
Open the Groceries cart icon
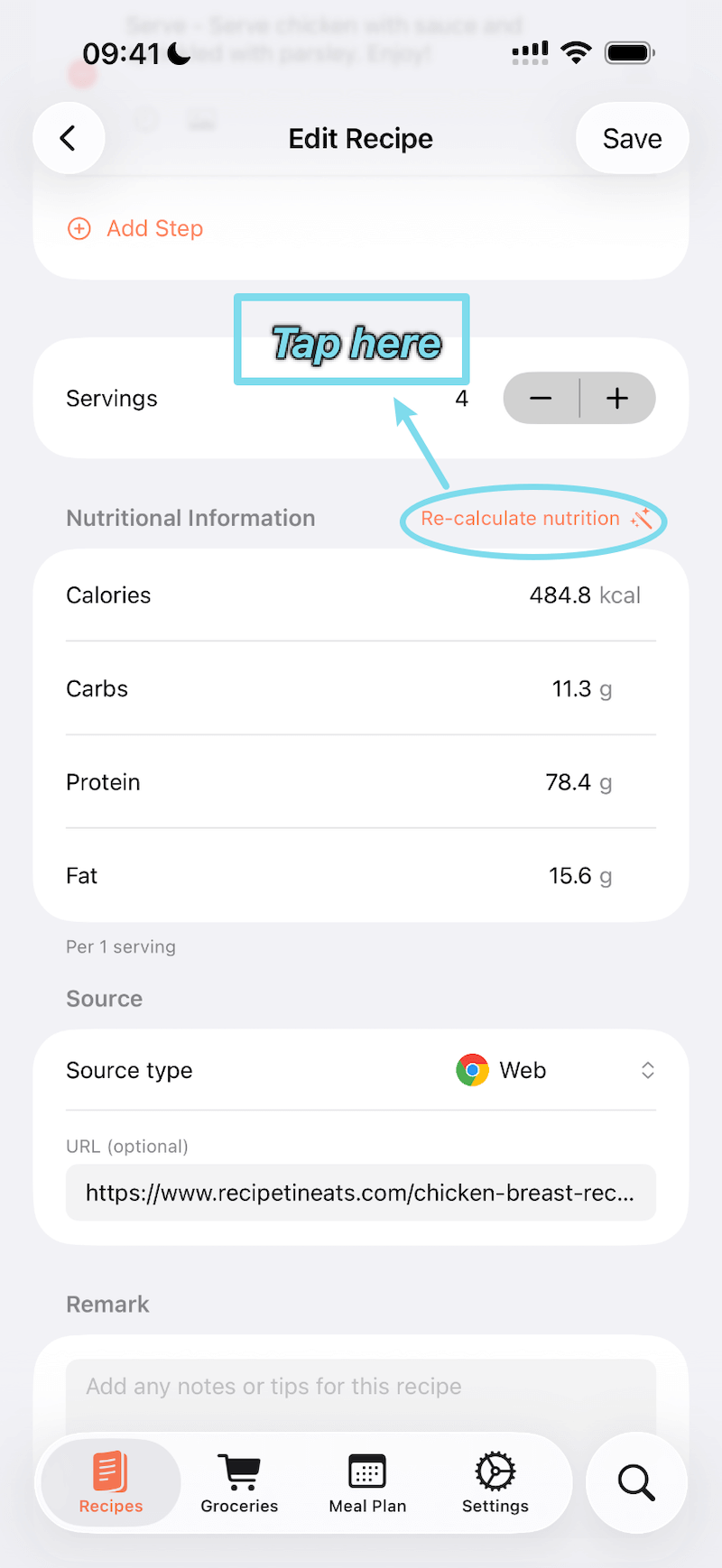(238, 1472)
